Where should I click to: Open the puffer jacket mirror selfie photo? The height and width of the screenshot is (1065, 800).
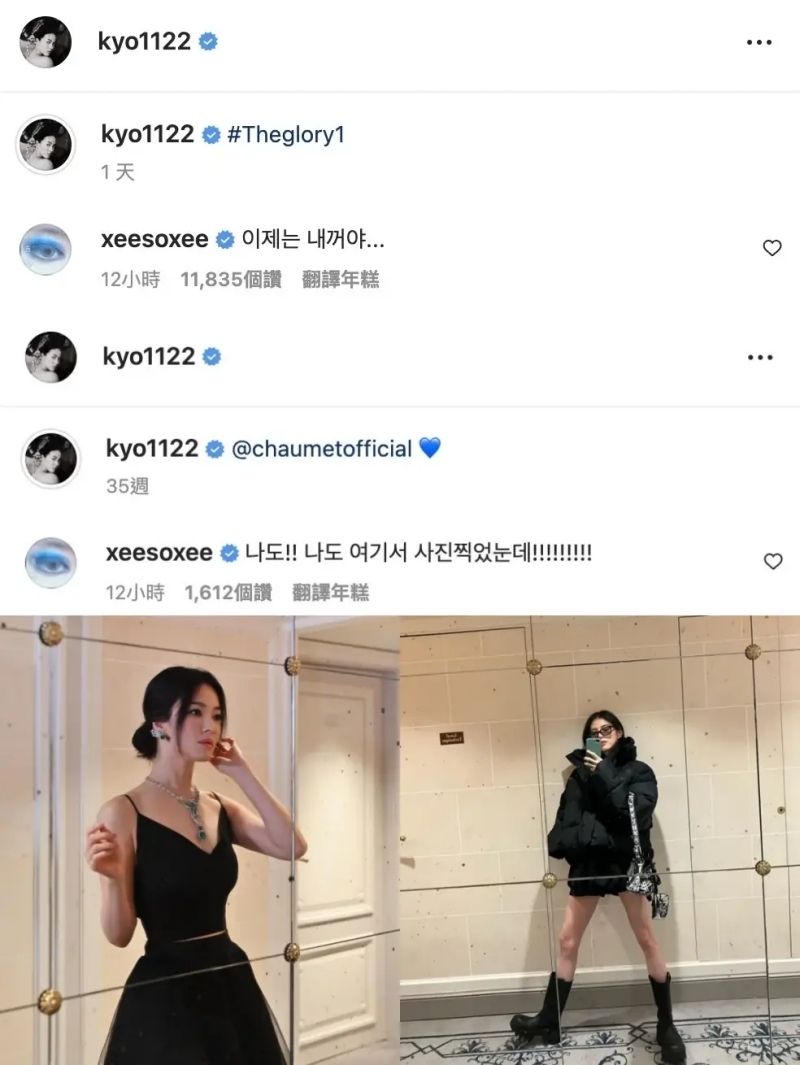[x=600, y=840]
